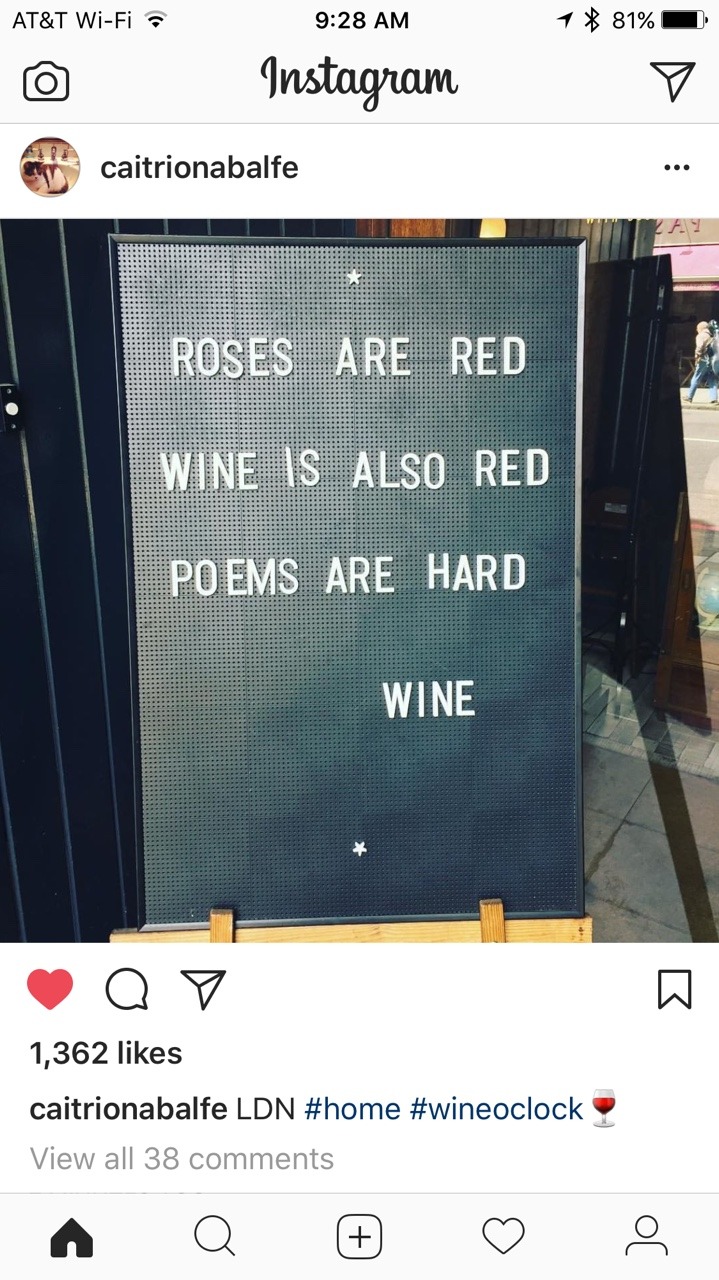Switch to the Search tab
Screen dimensions: 719x1280
click(x=215, y=1237)
